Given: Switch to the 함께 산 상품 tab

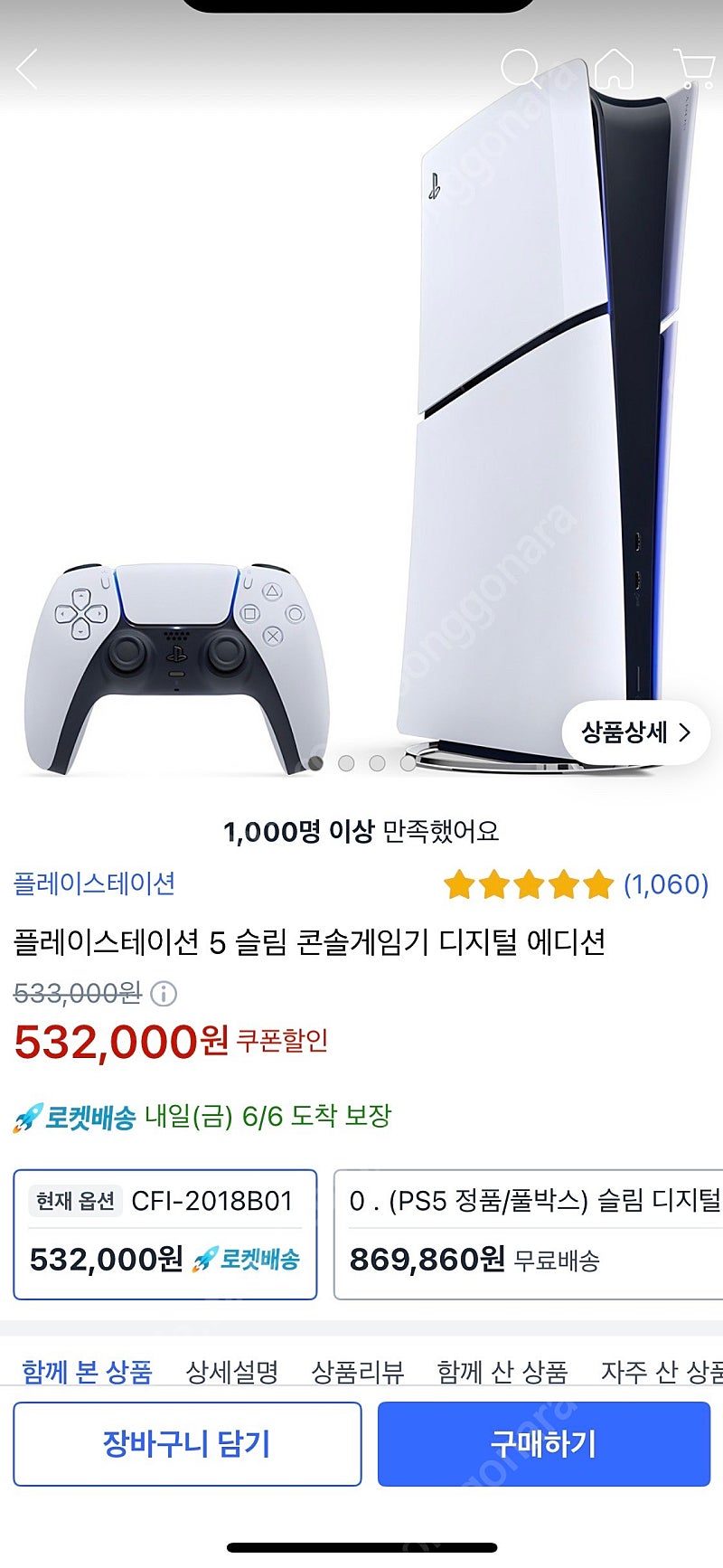Looking at the screenshot, I should [502, 1372].
